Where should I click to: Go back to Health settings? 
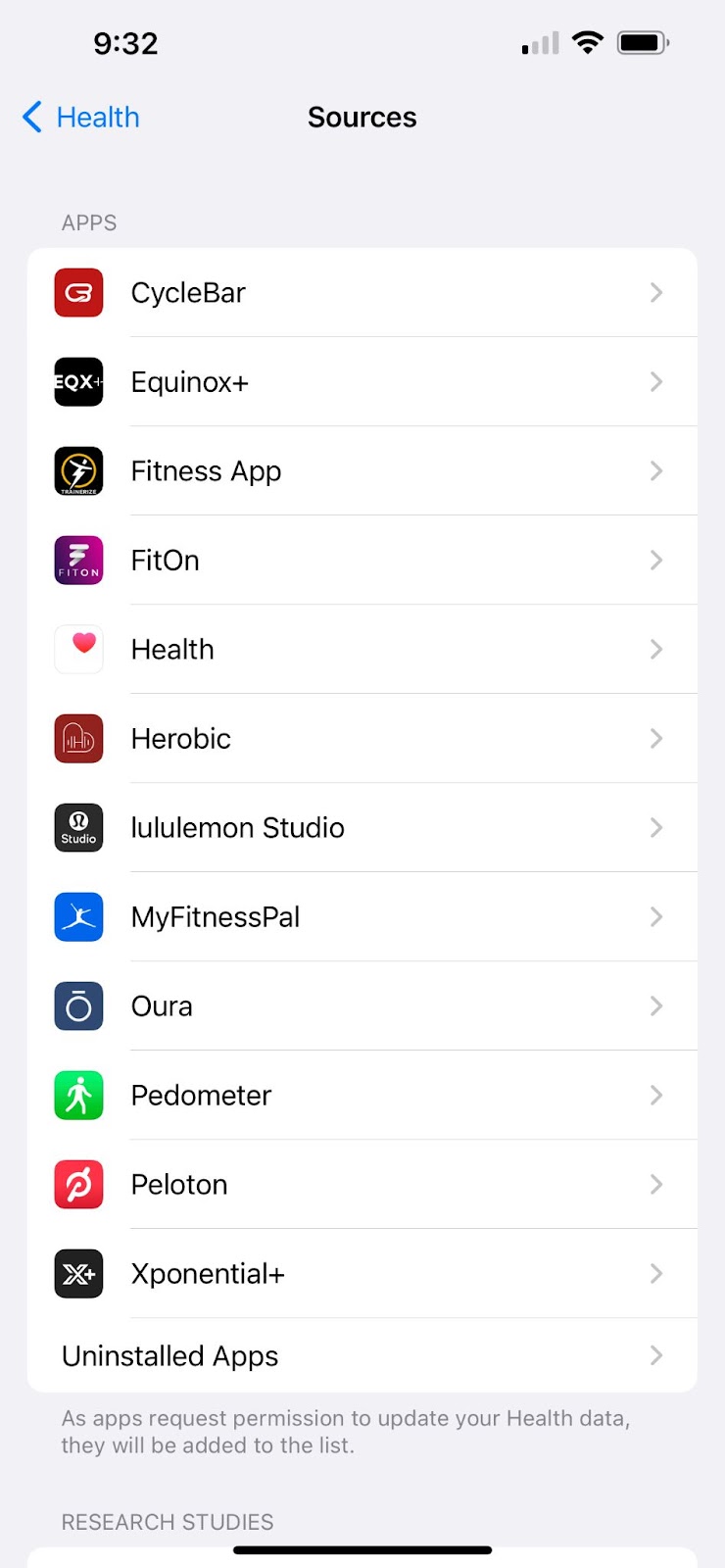(x=81, y=118)
